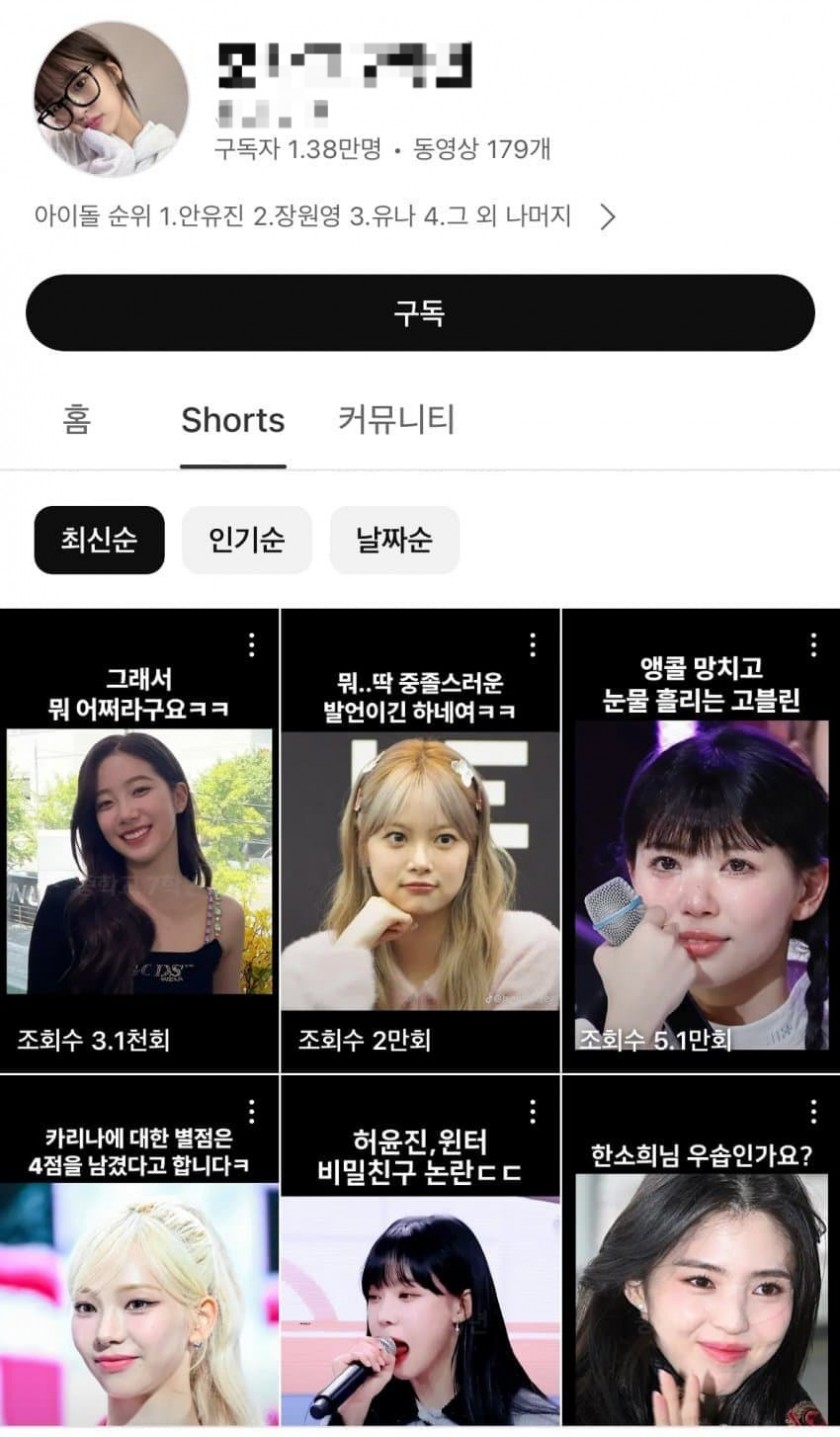This screenshot has width=840, height=1437.
Task: Sort shorts by 인기순
Action: [247, 540]
